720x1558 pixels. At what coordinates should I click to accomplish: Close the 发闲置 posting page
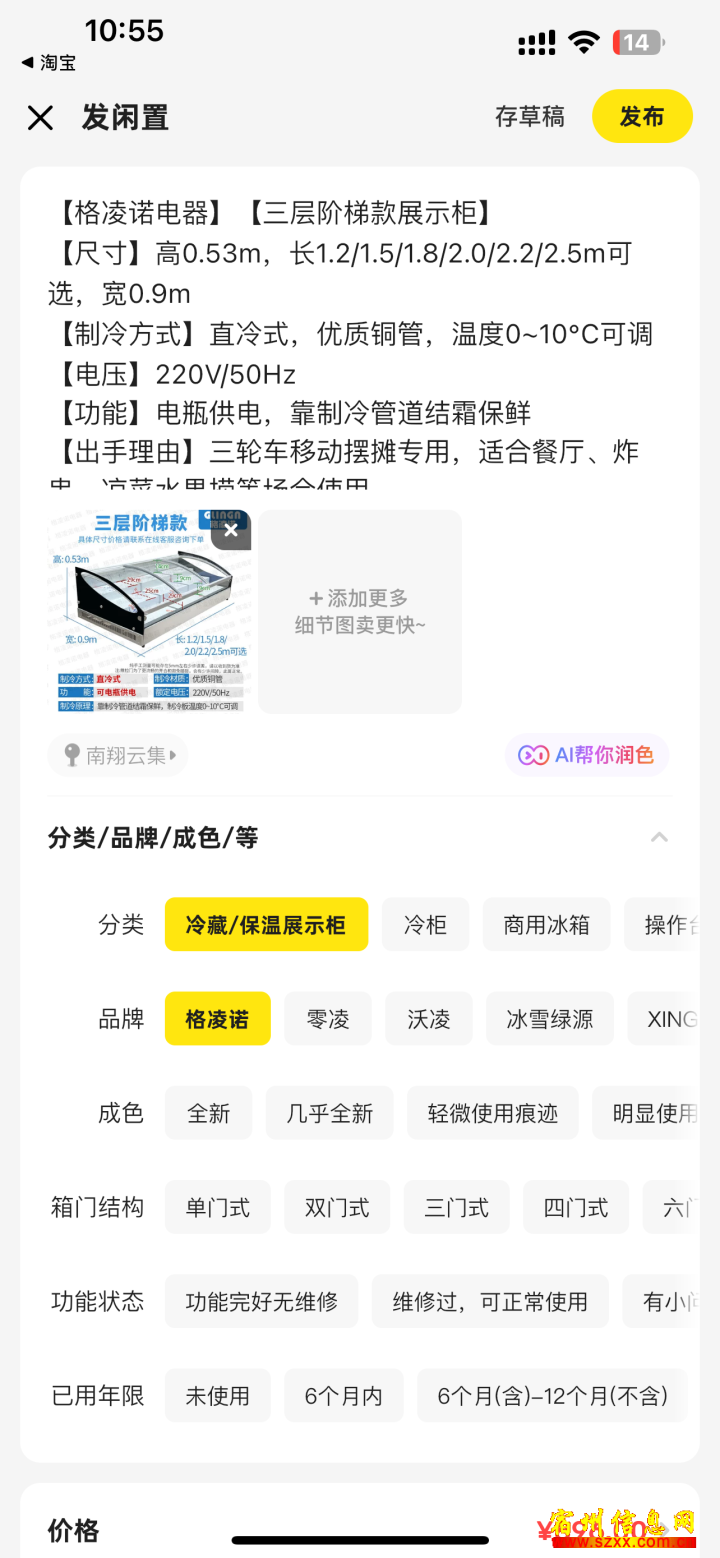click(40, 118)
